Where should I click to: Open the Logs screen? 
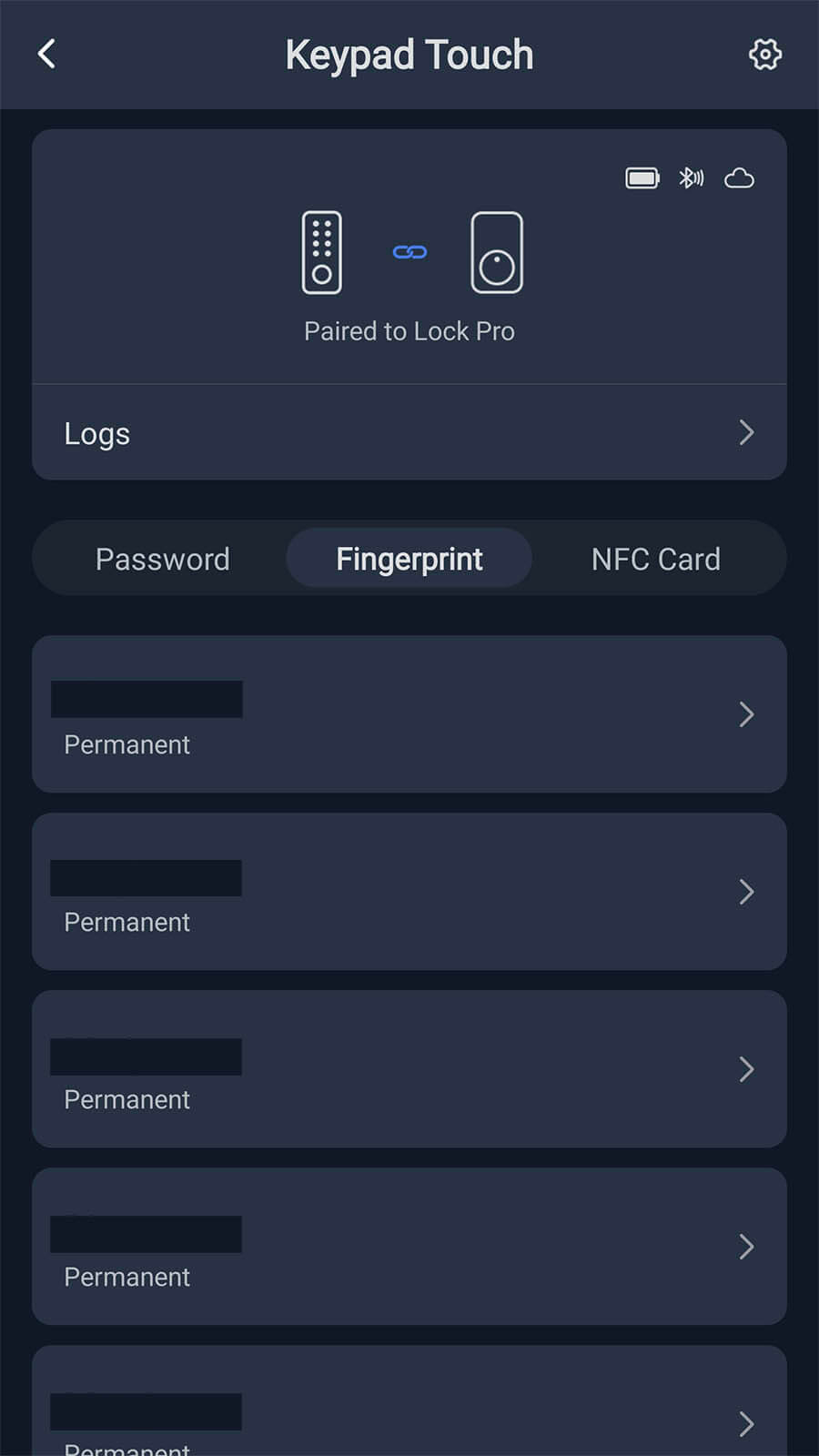click(x=96, y=433)
